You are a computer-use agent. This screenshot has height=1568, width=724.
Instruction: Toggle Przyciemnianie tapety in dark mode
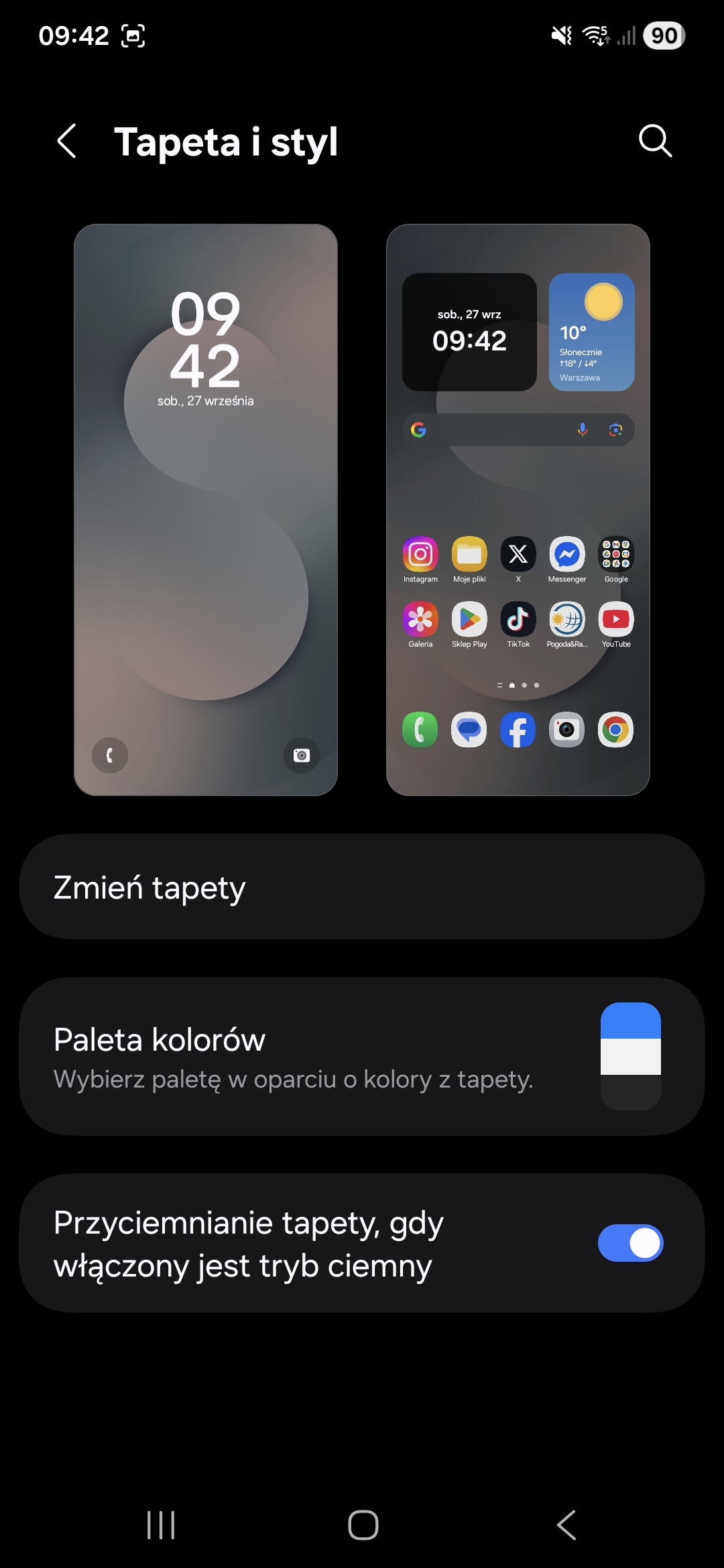(629, 1243)
